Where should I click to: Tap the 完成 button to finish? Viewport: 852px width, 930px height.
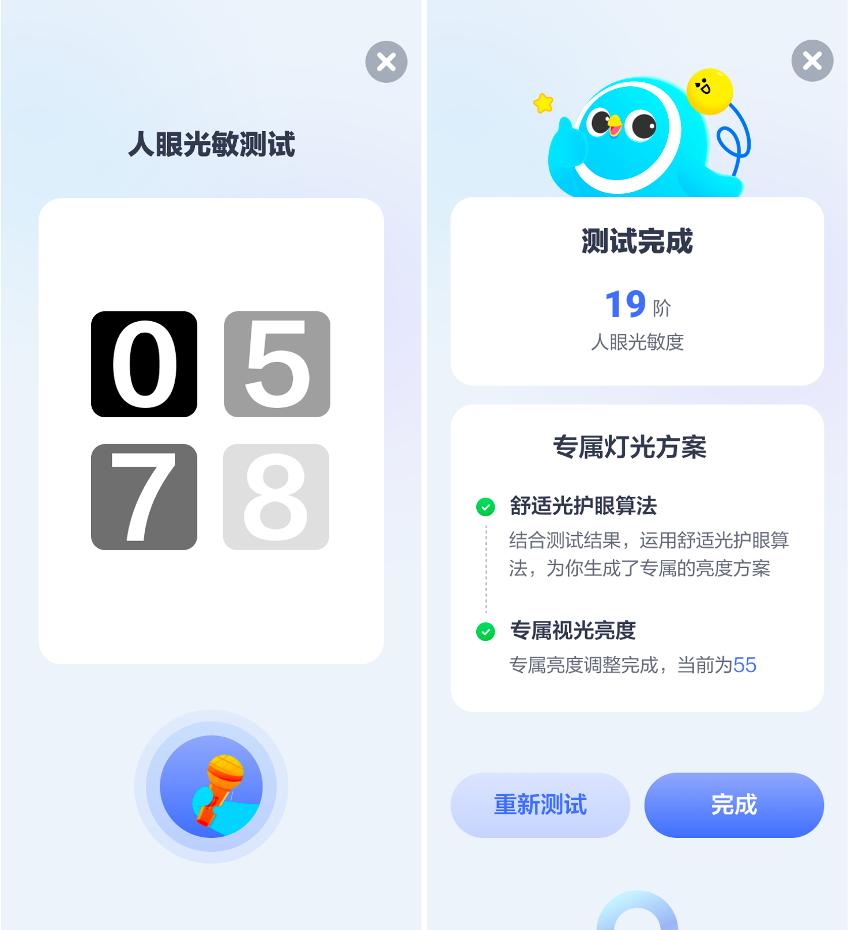tap(734, 805)
